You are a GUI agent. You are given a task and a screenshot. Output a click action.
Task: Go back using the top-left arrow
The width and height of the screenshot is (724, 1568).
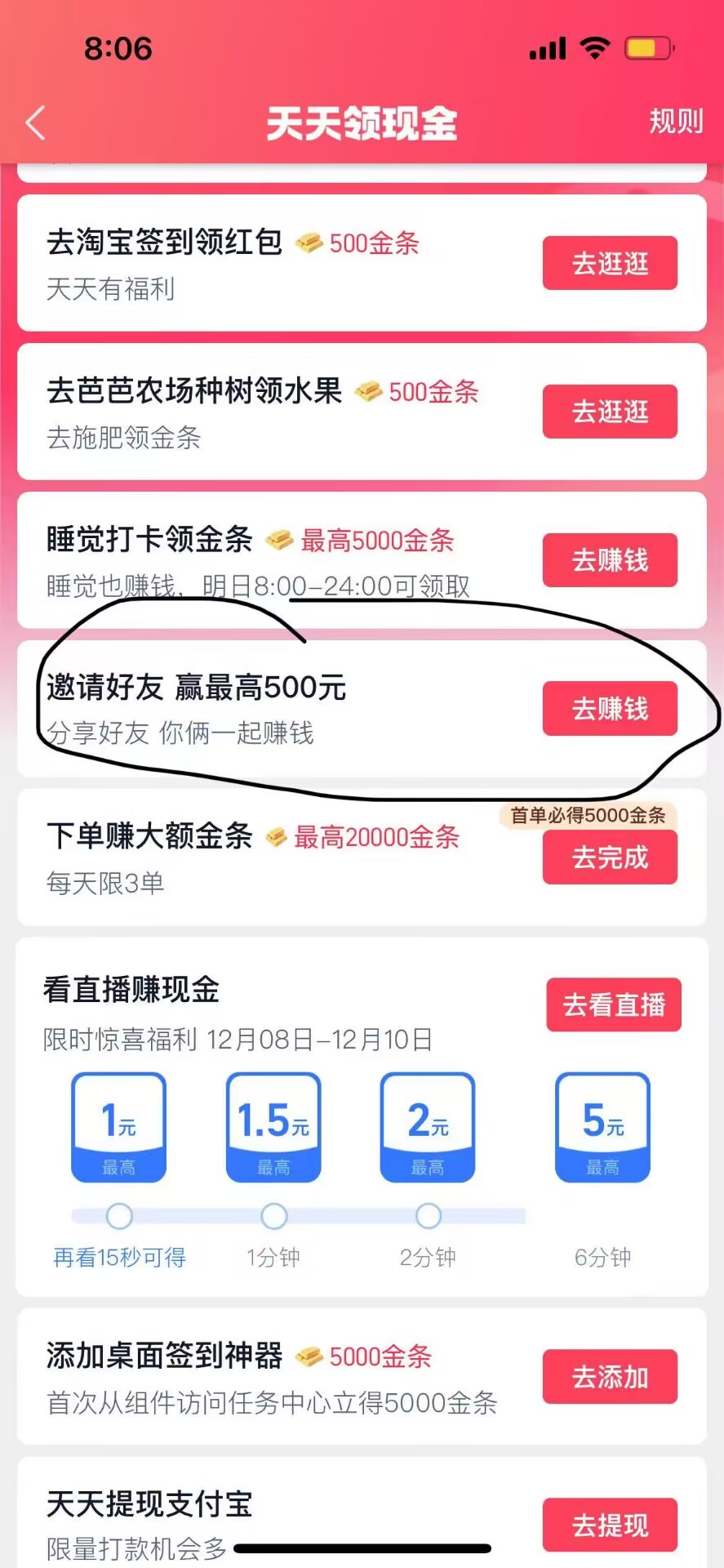coord(35,123)
